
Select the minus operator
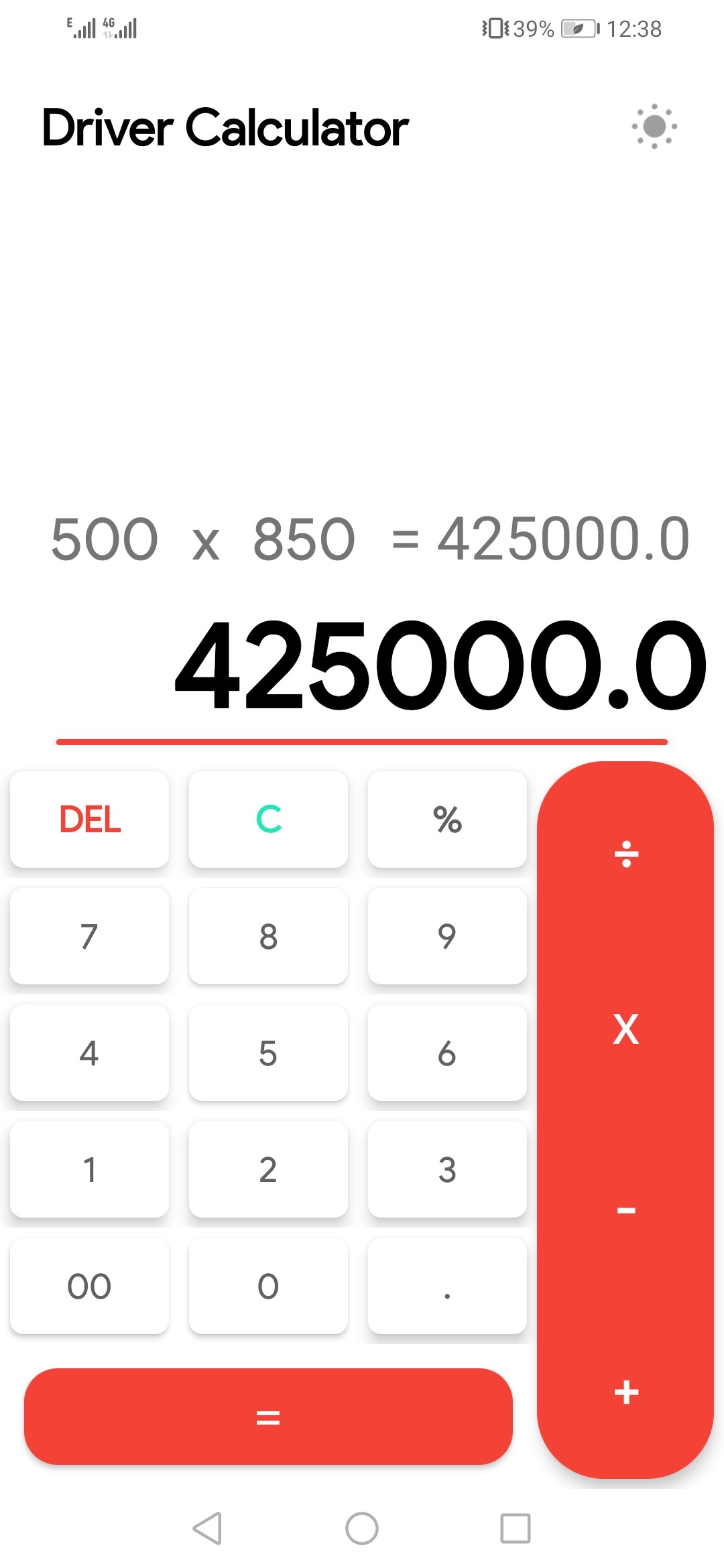[626, 1210]
